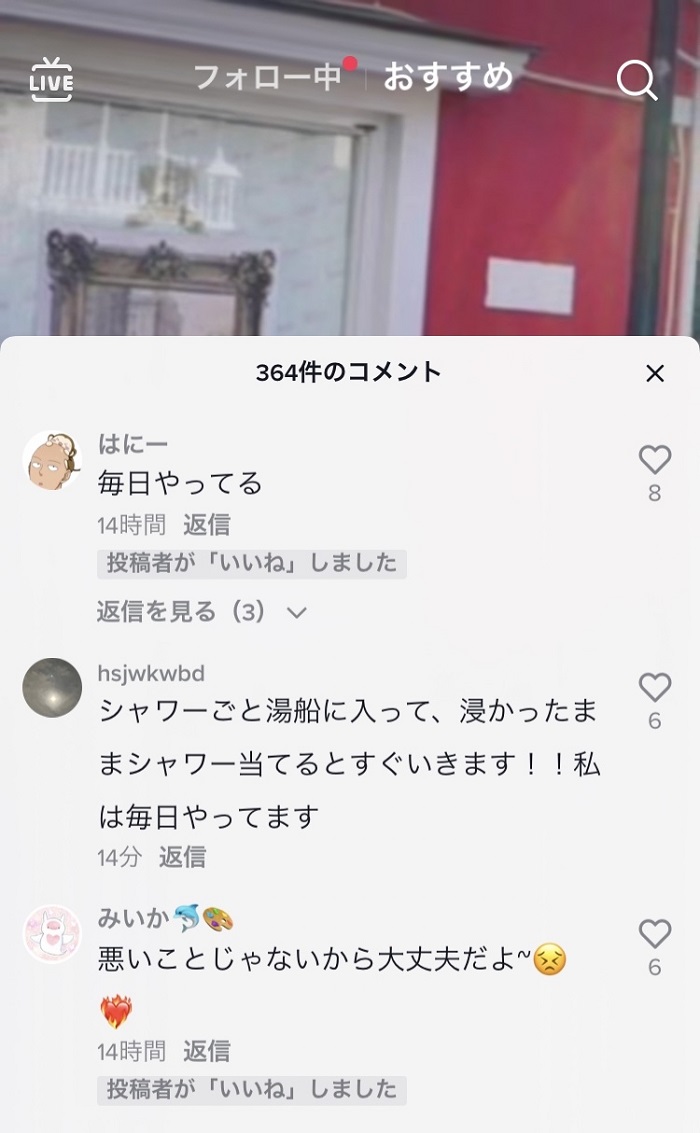
Task: Open the search magnifier
Action: point(636,80)
